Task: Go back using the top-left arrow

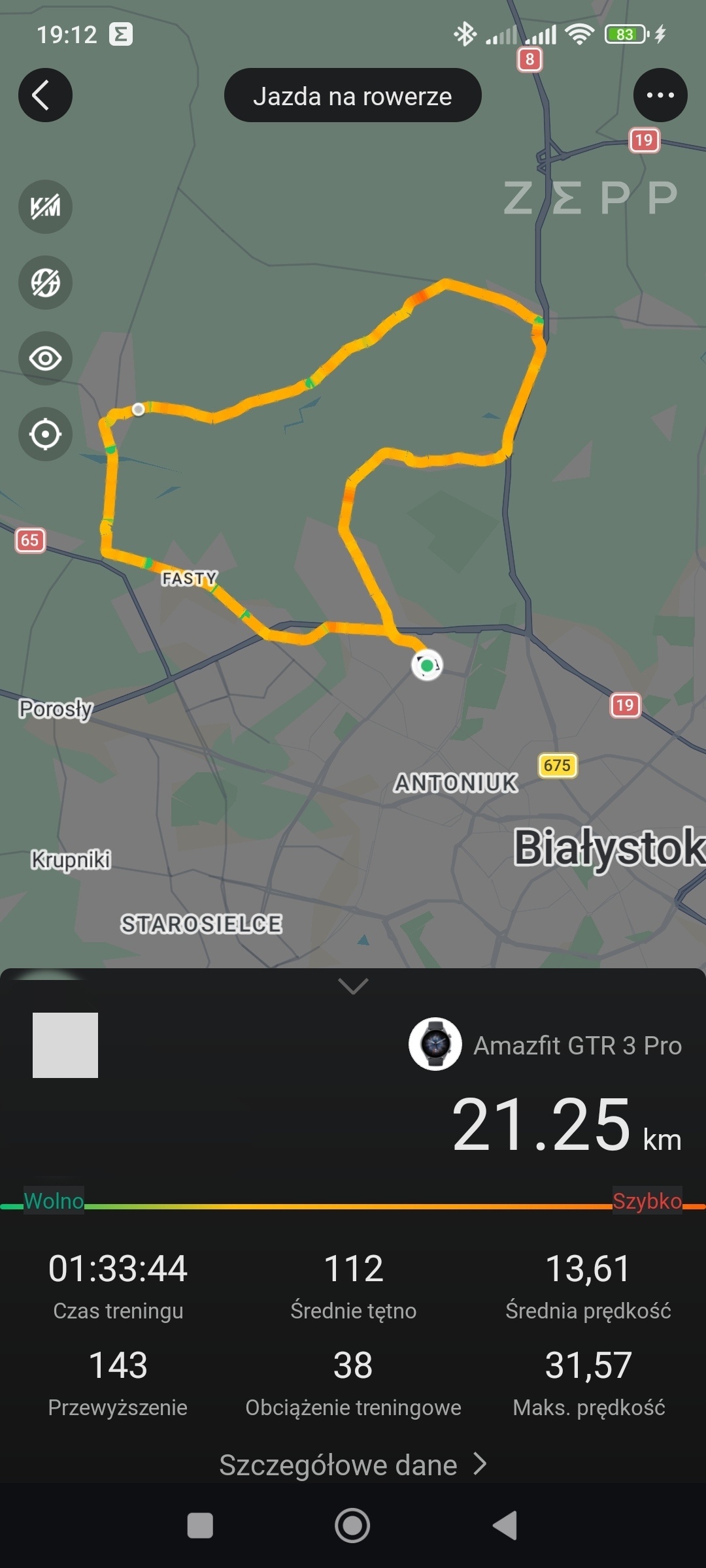Action: click(x=44, y=95)
